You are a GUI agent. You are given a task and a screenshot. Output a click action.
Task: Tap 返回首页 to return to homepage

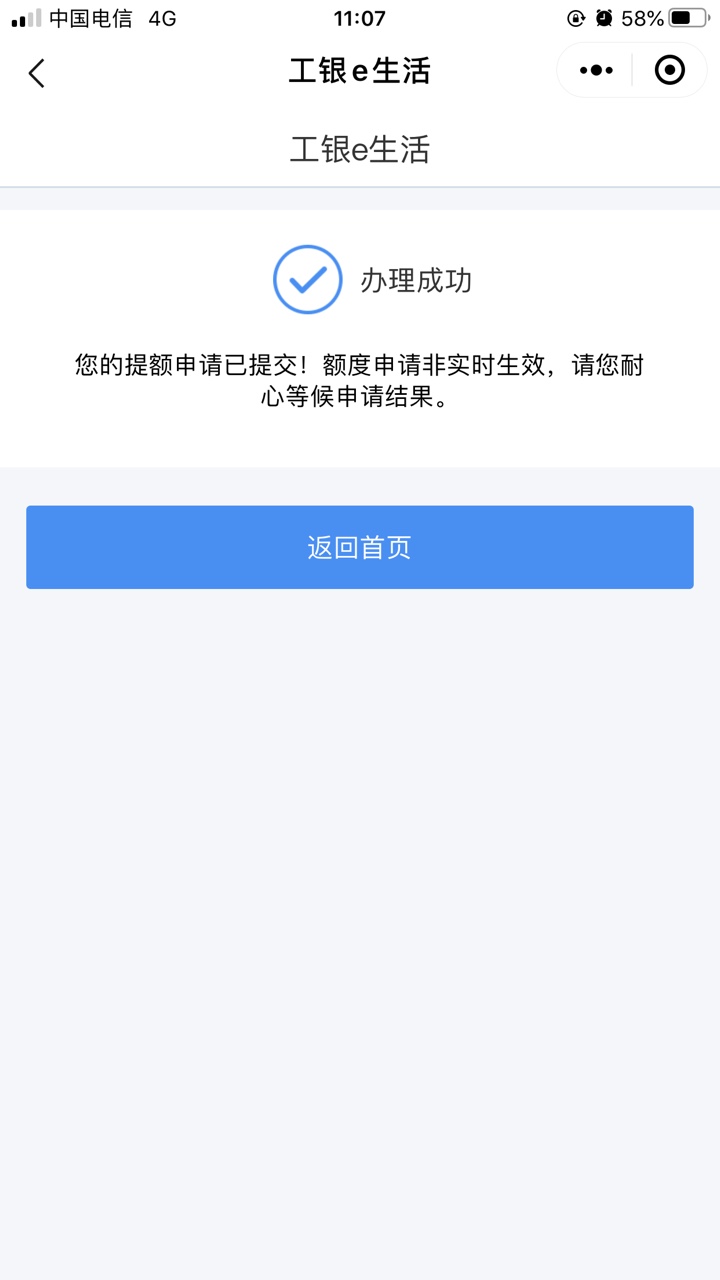[360, 547]
